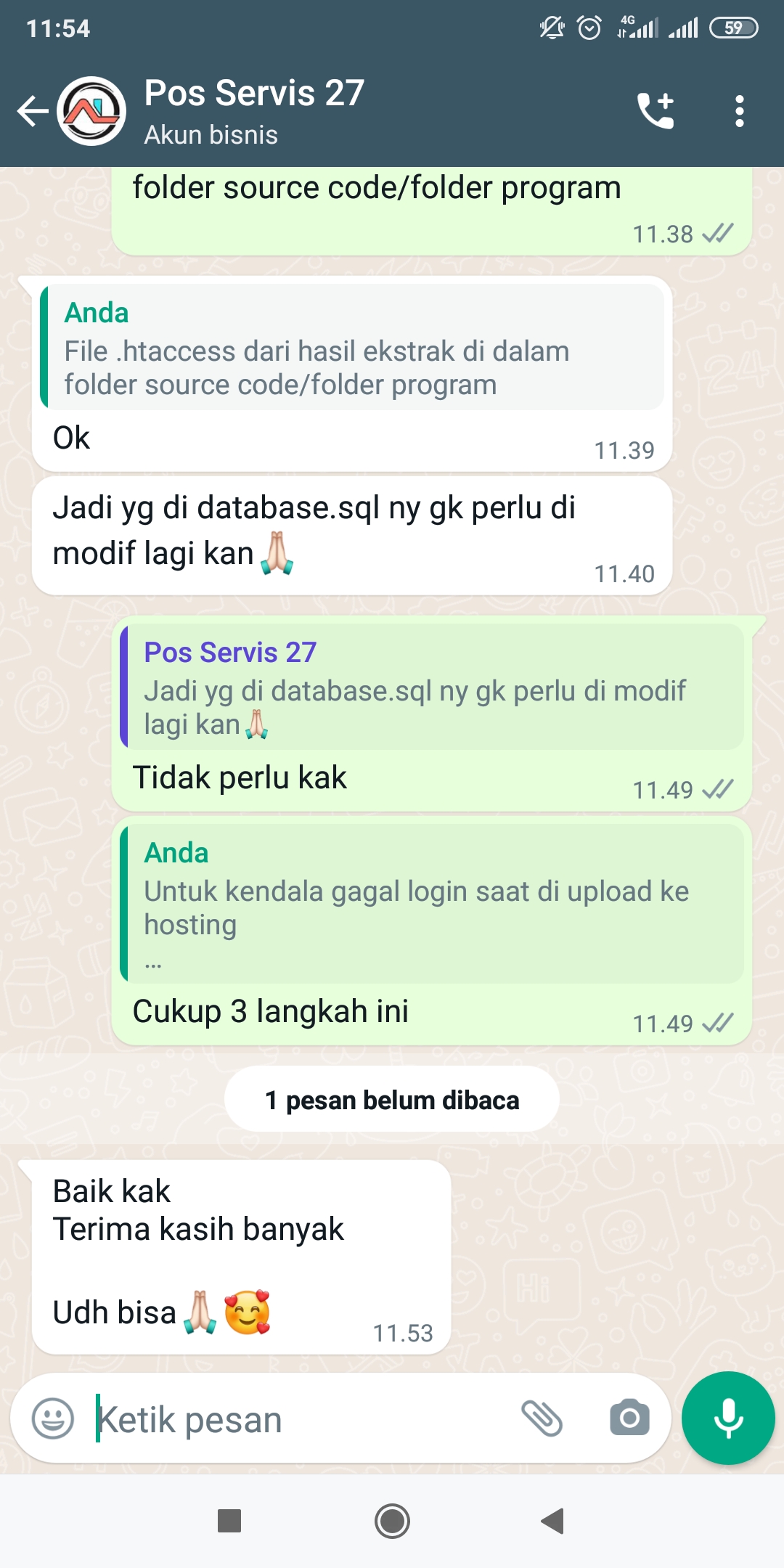The width and height of the screenshot is (784, 1568).
Task: Jump to quoted message above Ok
Action: [352, 347]
